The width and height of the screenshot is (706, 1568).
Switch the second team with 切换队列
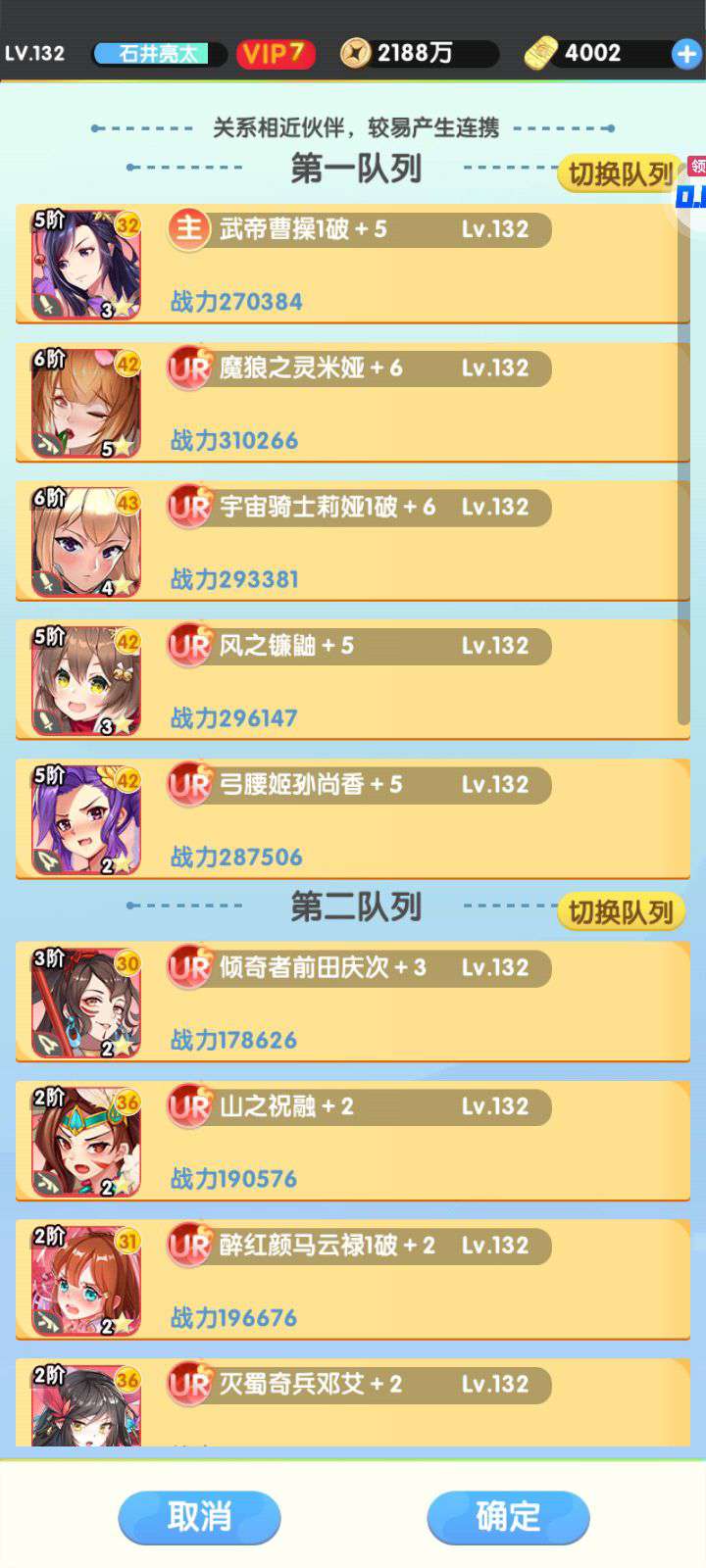pyautogui.click(x=620, y=912)
